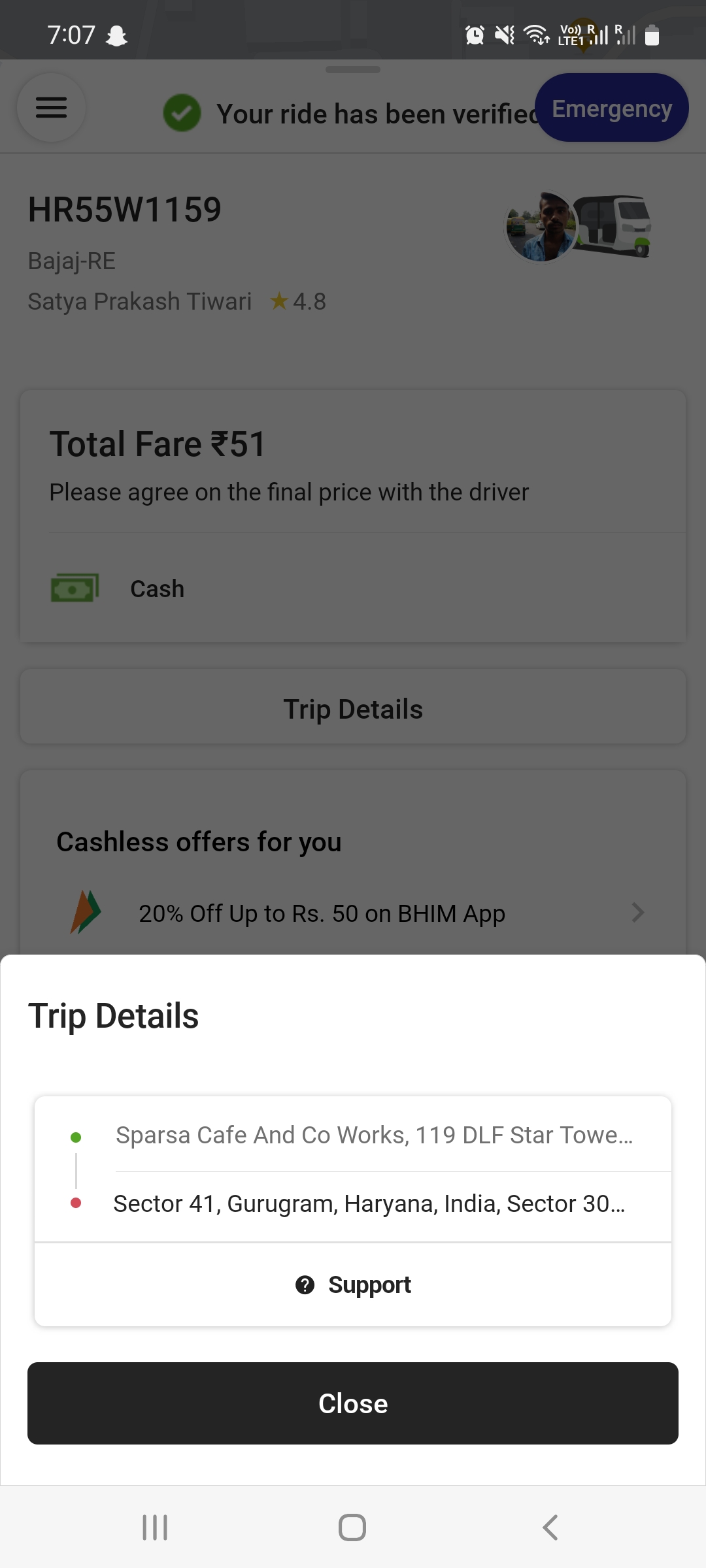The image size is (706, 1568).
Task: Go to the phone home screen
Action: pyautogui.click(x=352, y=1527)
